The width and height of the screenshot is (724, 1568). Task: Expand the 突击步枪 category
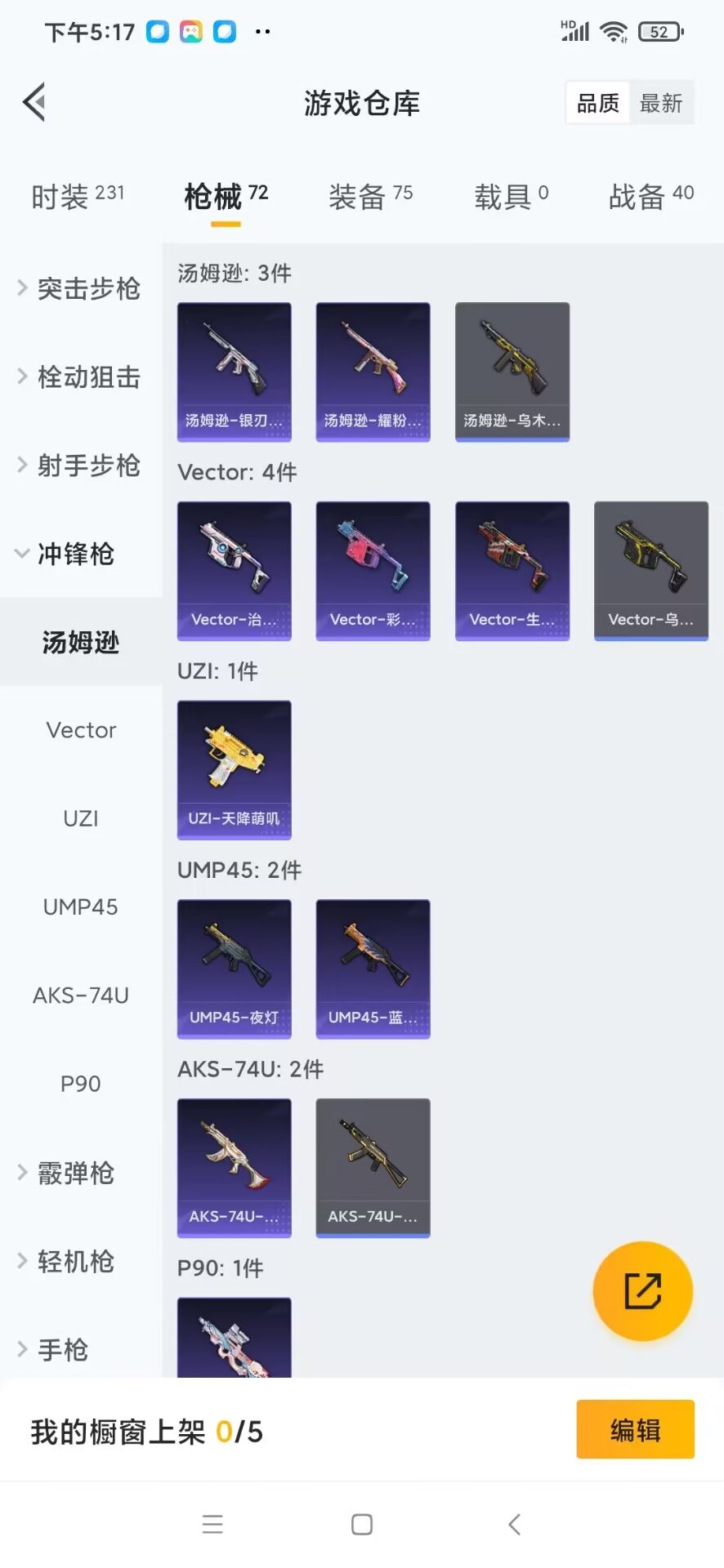click(80, 288)
